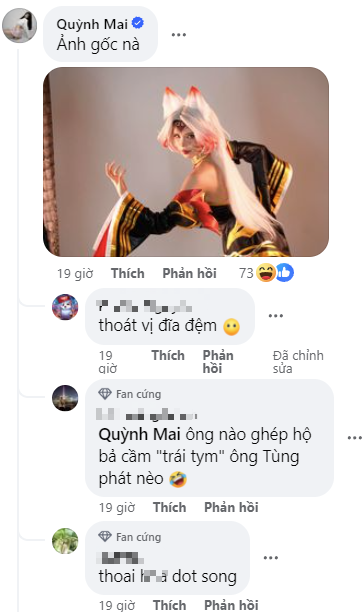Like the "ông nào ghép hộ" reply
The width and height of the screenshot is (362, 612).
point(169,507)
